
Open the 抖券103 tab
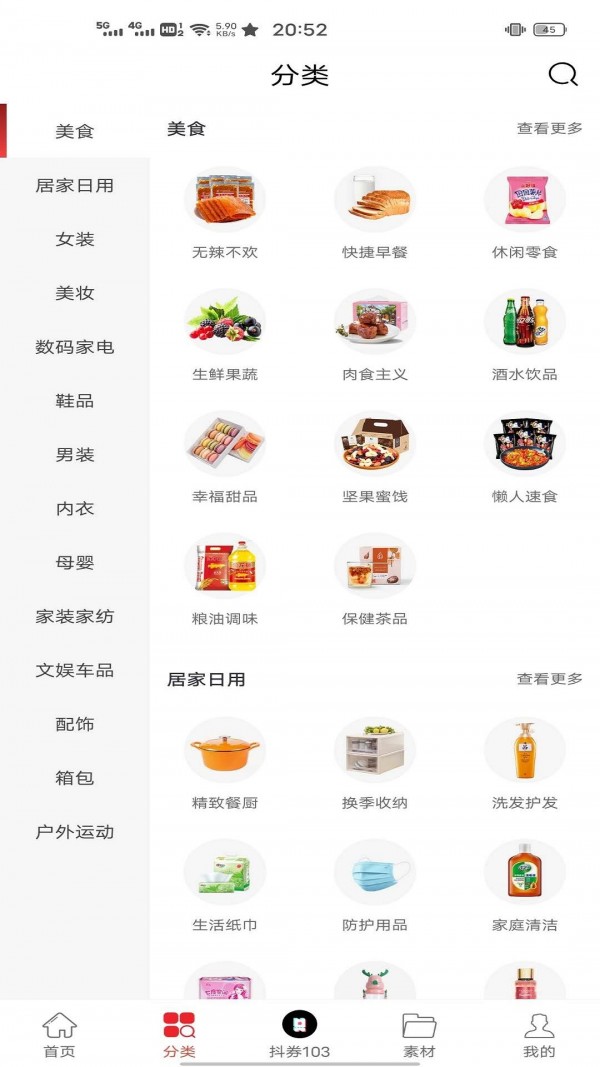click(299, 1035)
